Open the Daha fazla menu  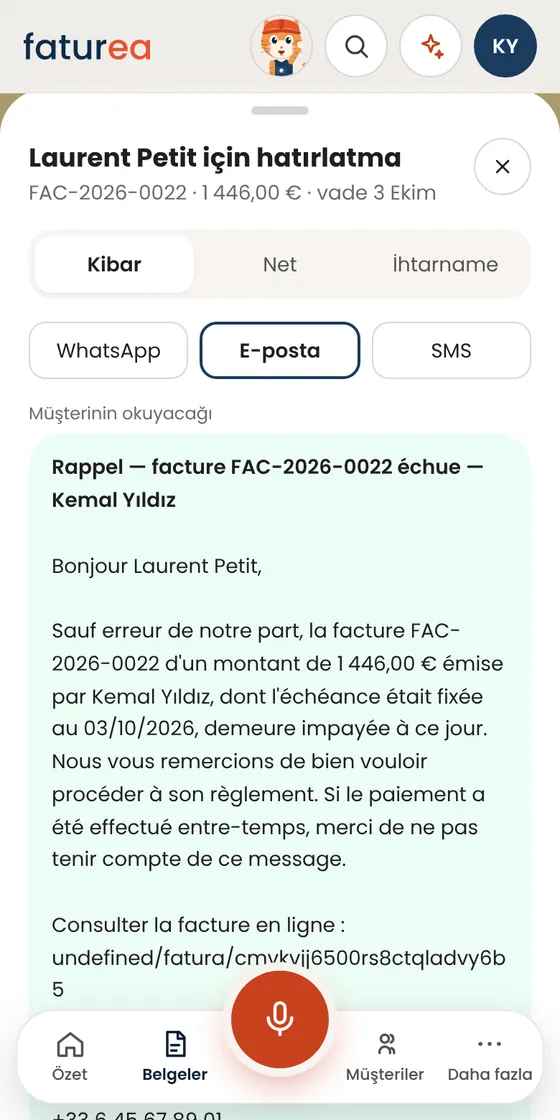[x=490, y=1056]
